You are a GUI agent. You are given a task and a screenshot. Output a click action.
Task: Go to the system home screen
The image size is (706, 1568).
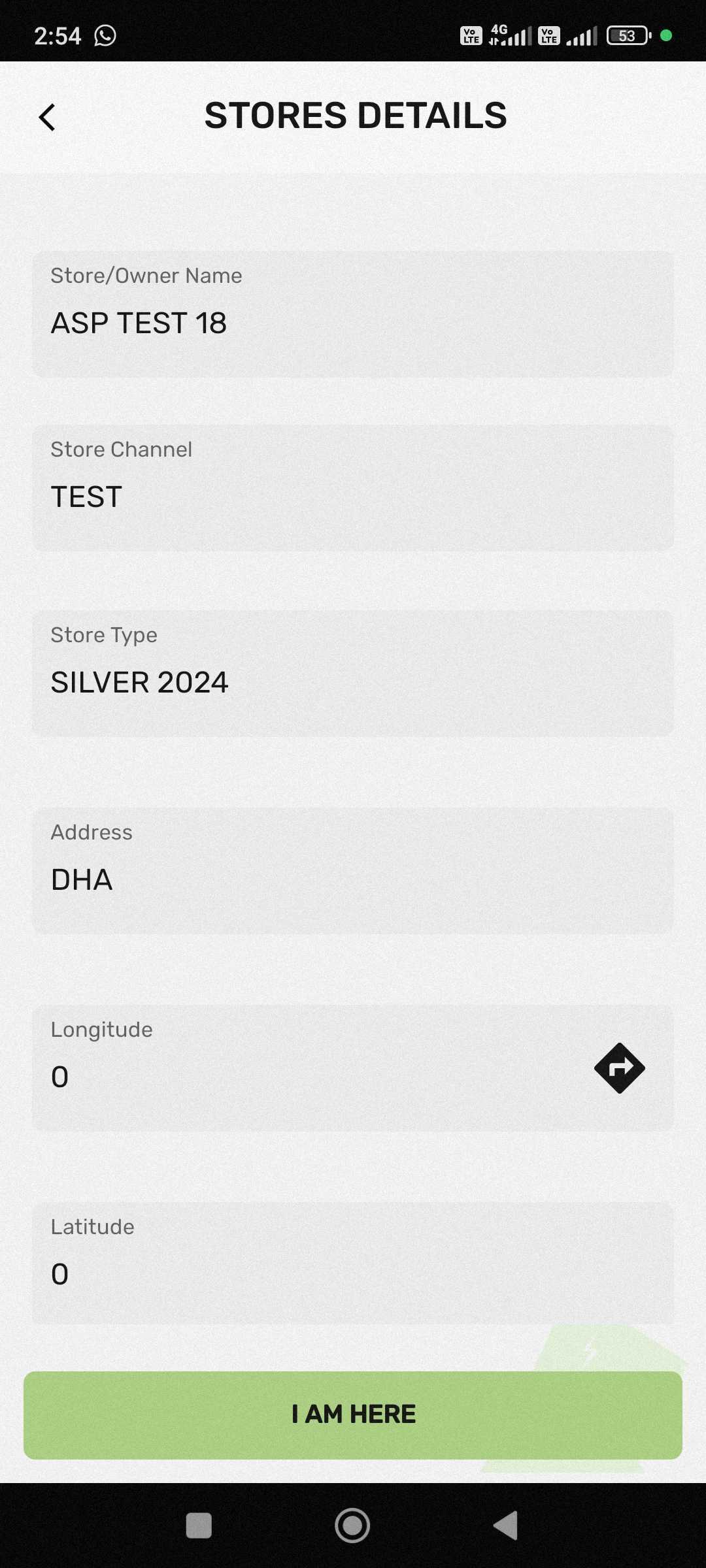[352, 1526]
